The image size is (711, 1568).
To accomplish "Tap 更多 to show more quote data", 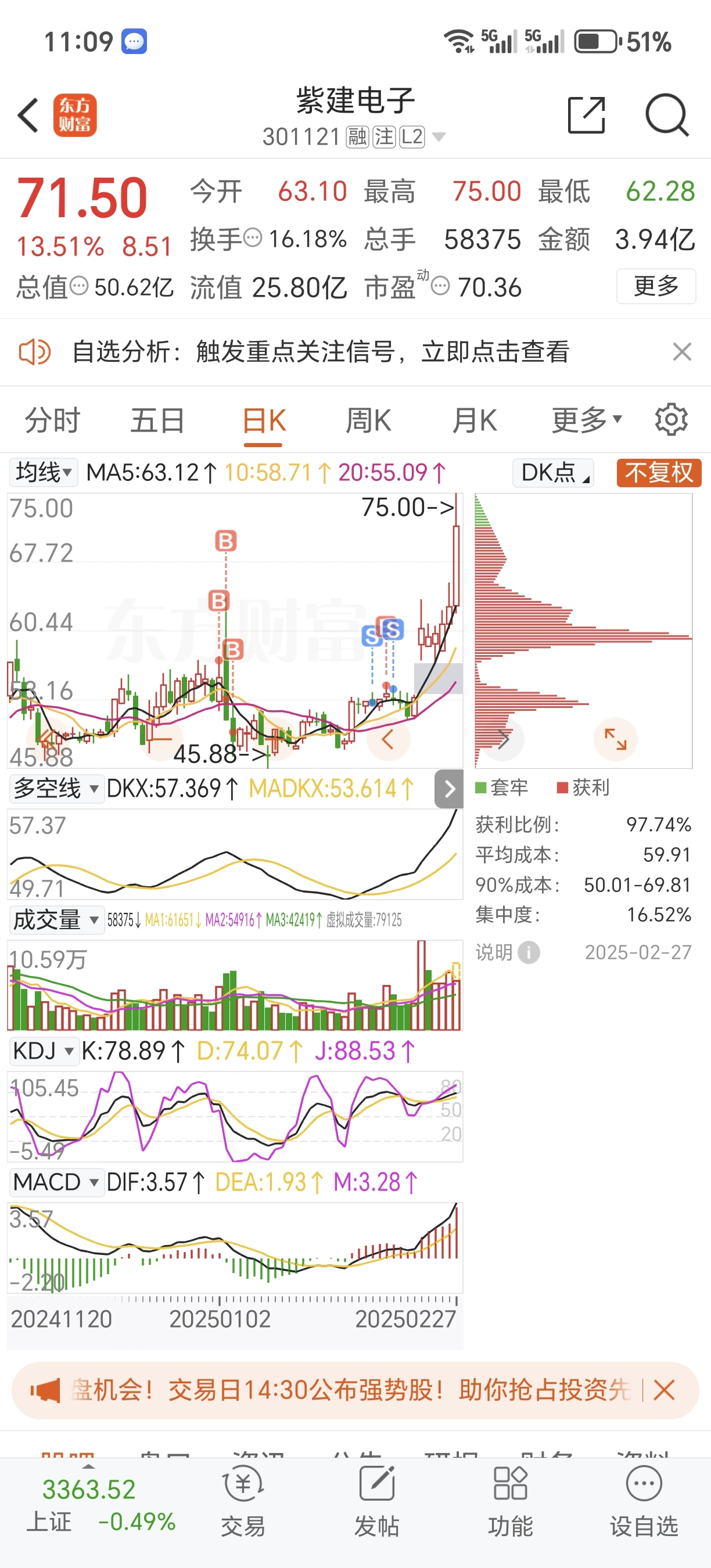I will click(x=656, y=286).
